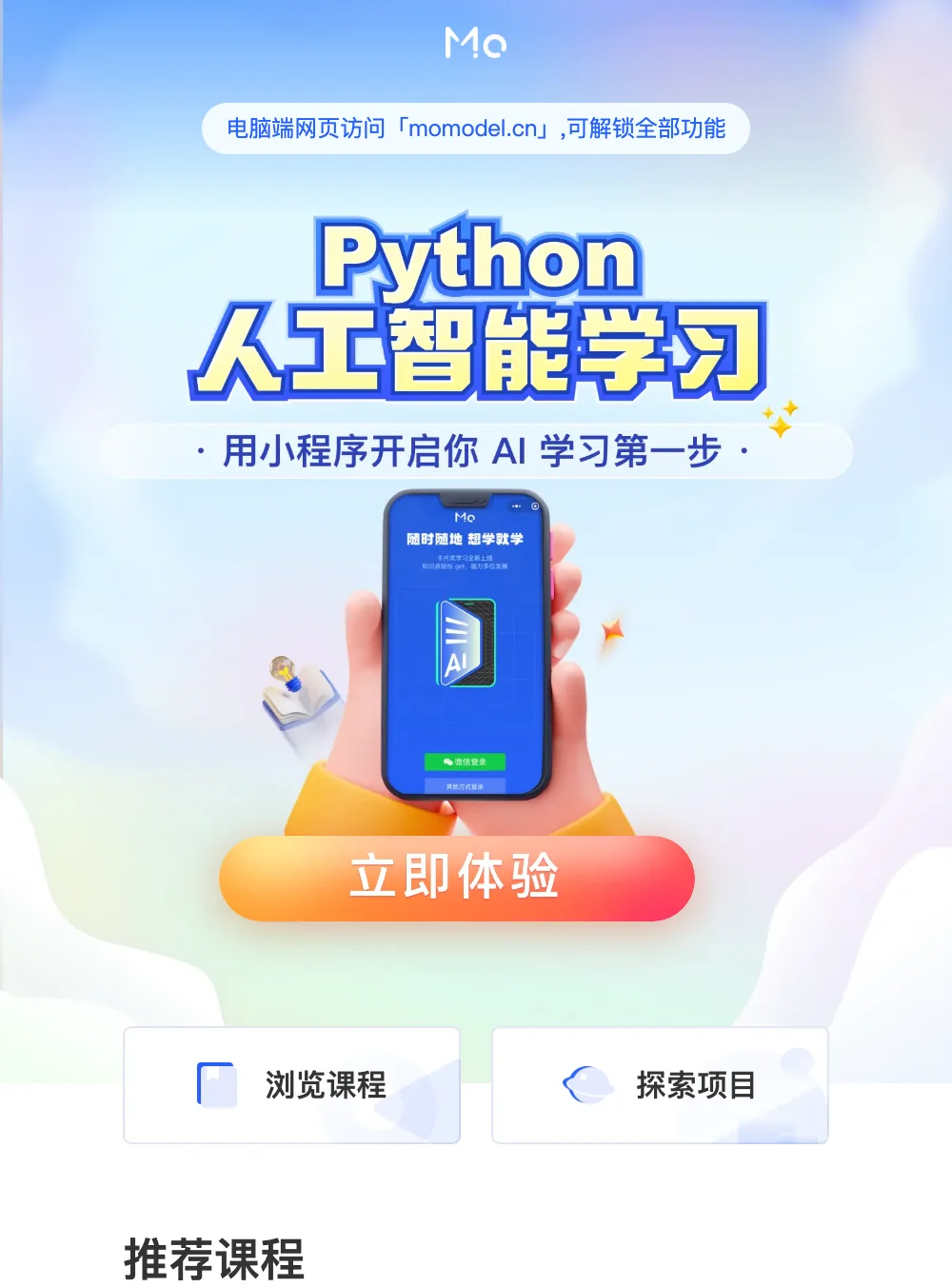Open 探索项目 to explore projects
The image size is (952, 1287).
click(x=660, y=1085)
